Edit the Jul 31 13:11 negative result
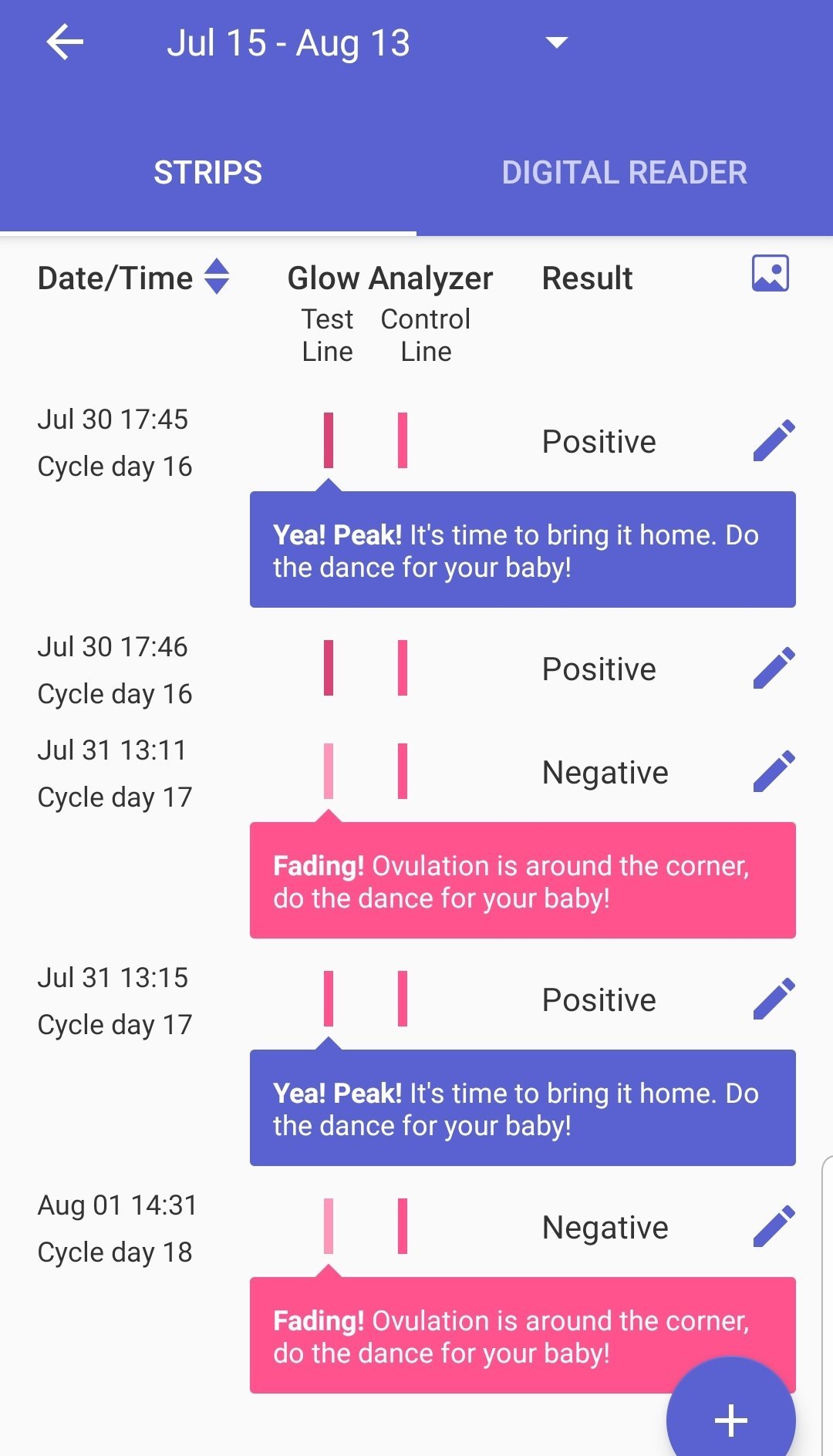833x1456 pixels. click(774, 771)
